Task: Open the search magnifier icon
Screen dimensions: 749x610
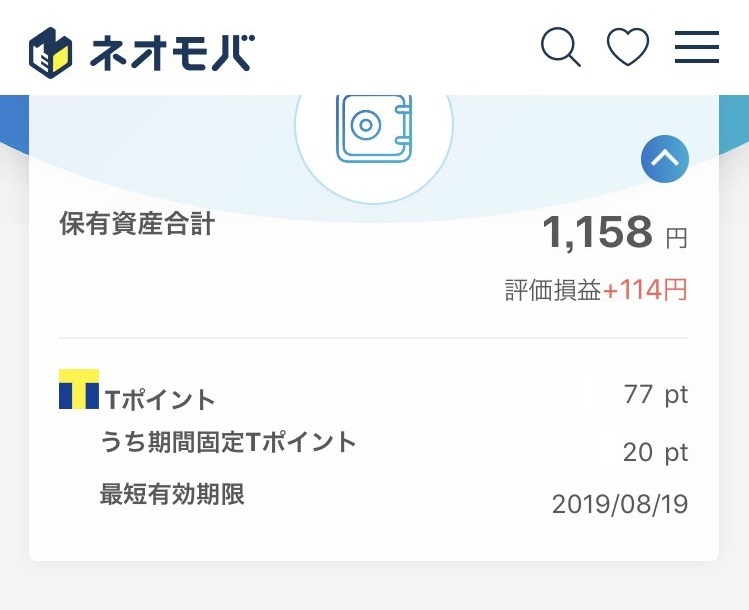Action: click(560, 47)
